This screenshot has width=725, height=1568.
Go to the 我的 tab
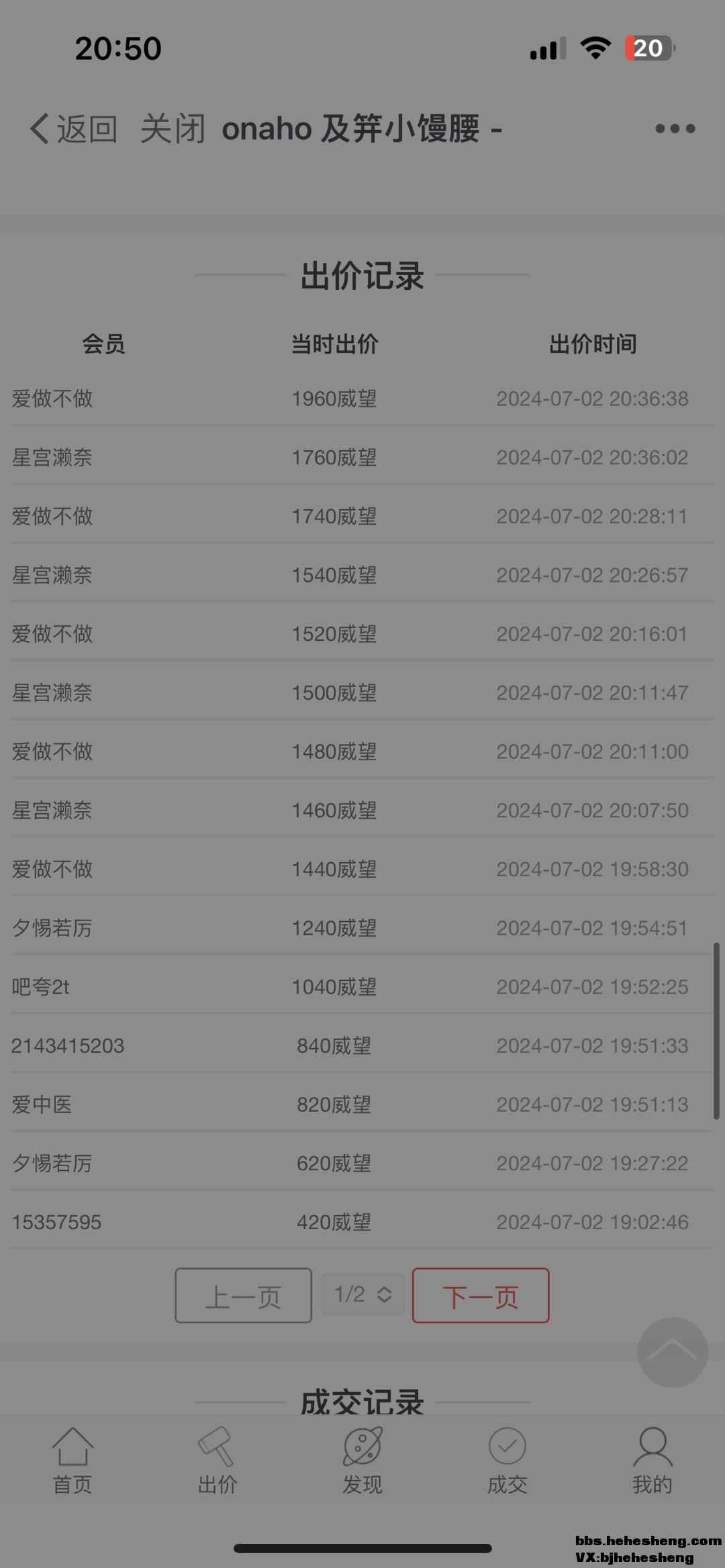click(x=652, y=1461)
